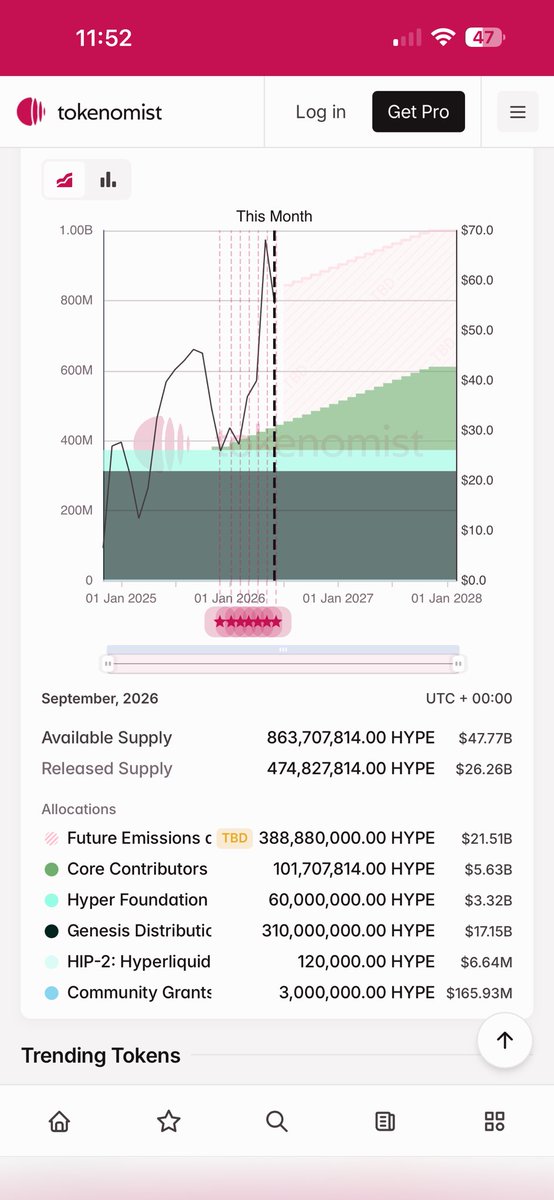554x1200 pixels.
Task: Go to the home tab
Action: pyautogui.click(x=59, y=1122)
